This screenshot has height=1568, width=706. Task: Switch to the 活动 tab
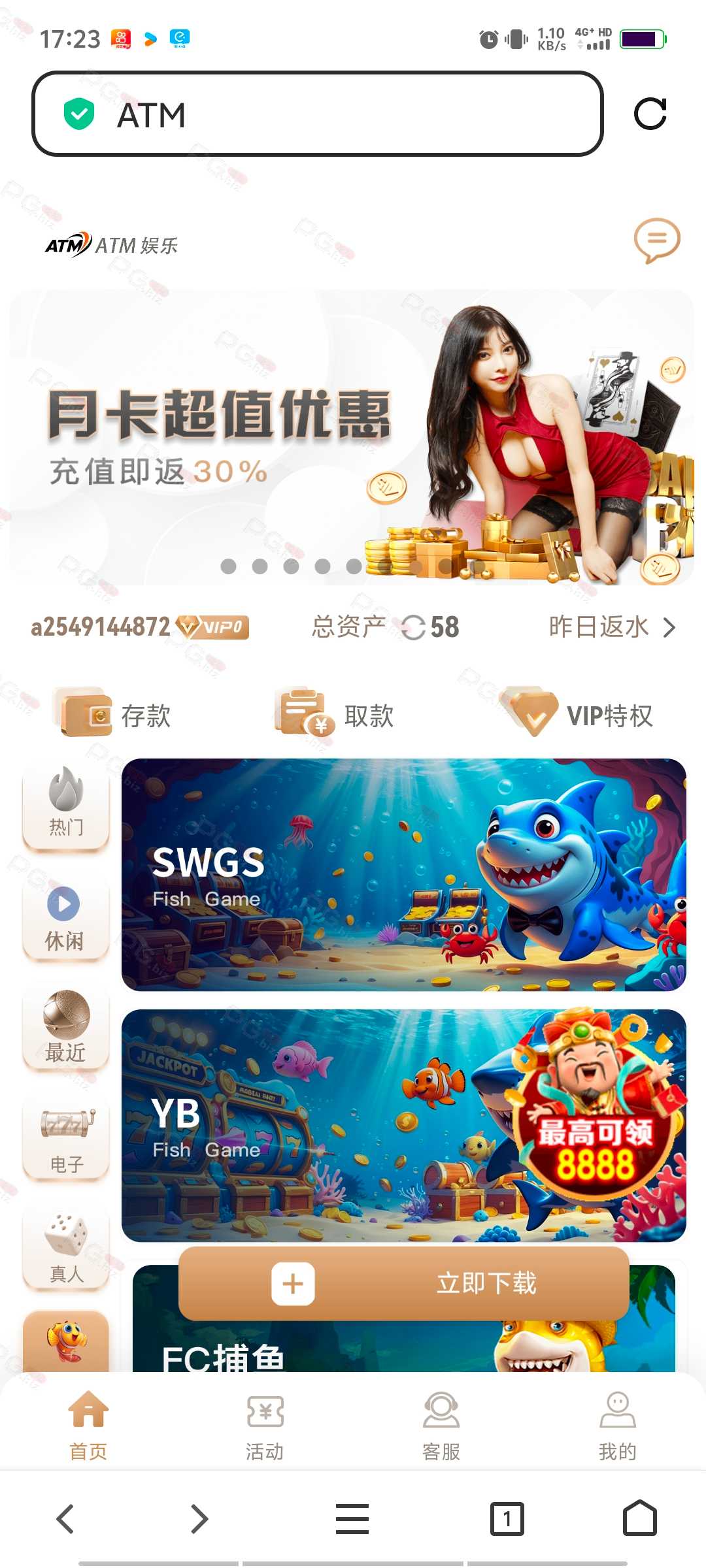point(265,1427)
